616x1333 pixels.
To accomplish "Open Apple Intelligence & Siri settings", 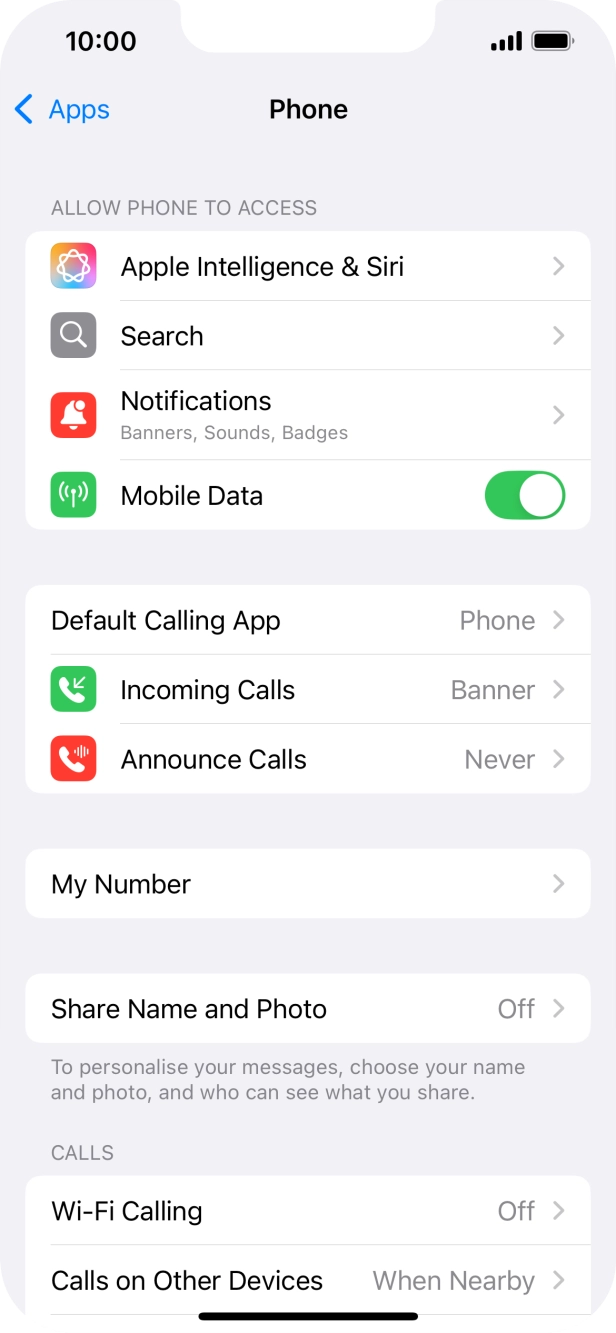I will coord(308,267).
